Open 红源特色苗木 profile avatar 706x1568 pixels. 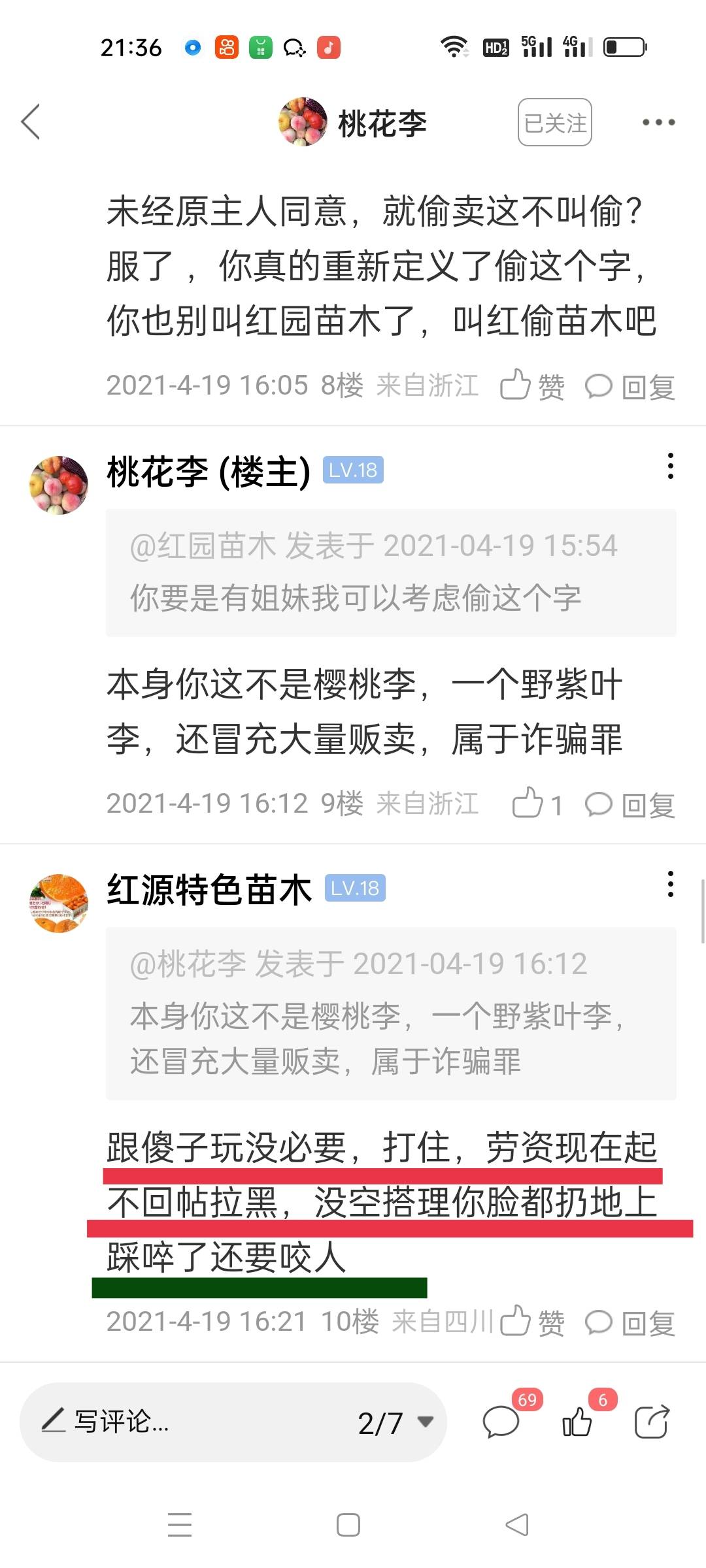pyautogui.click(x=59, y=903)
